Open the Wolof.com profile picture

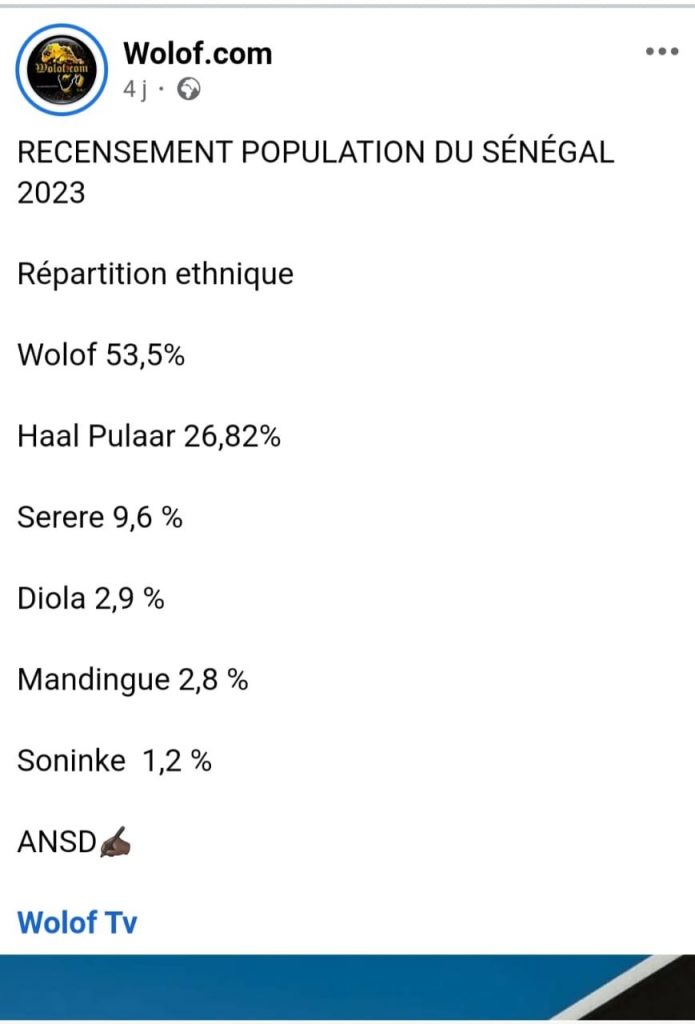point(63,68)
